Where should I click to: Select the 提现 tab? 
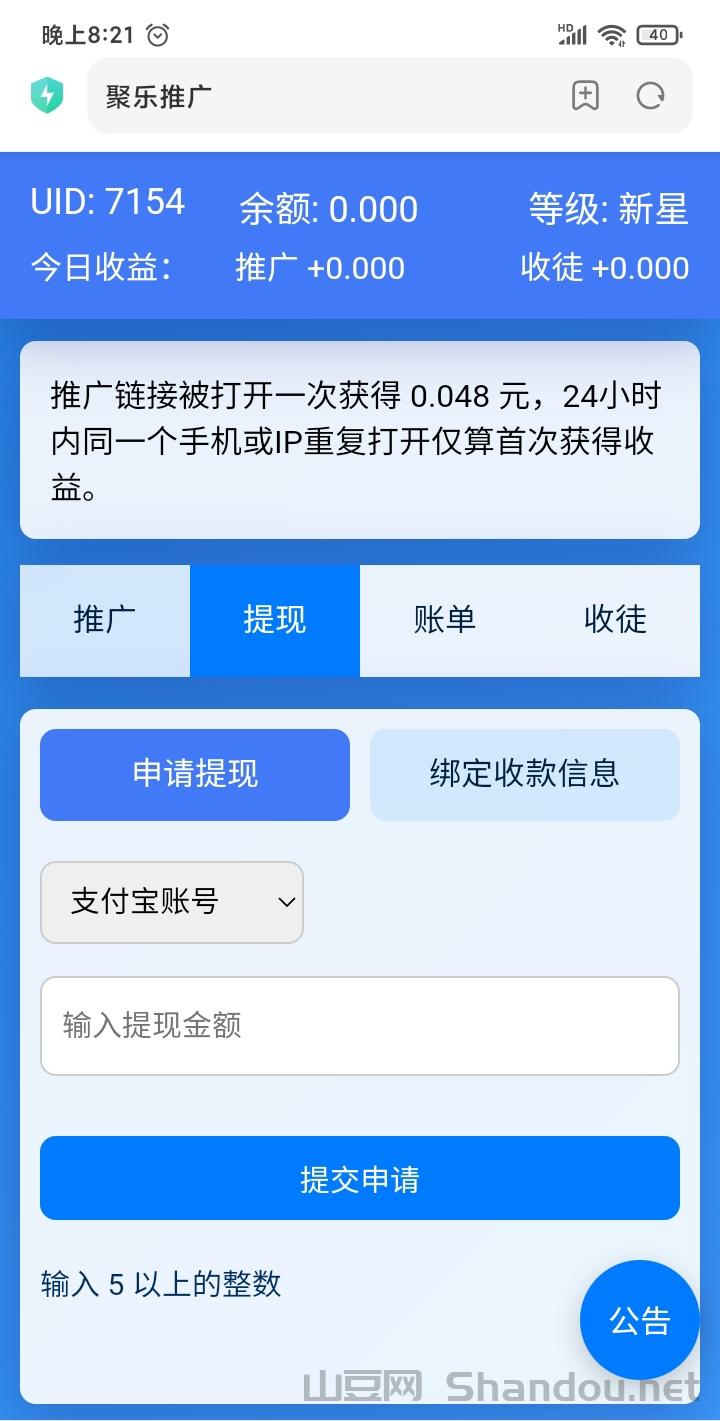coord(275,620)
